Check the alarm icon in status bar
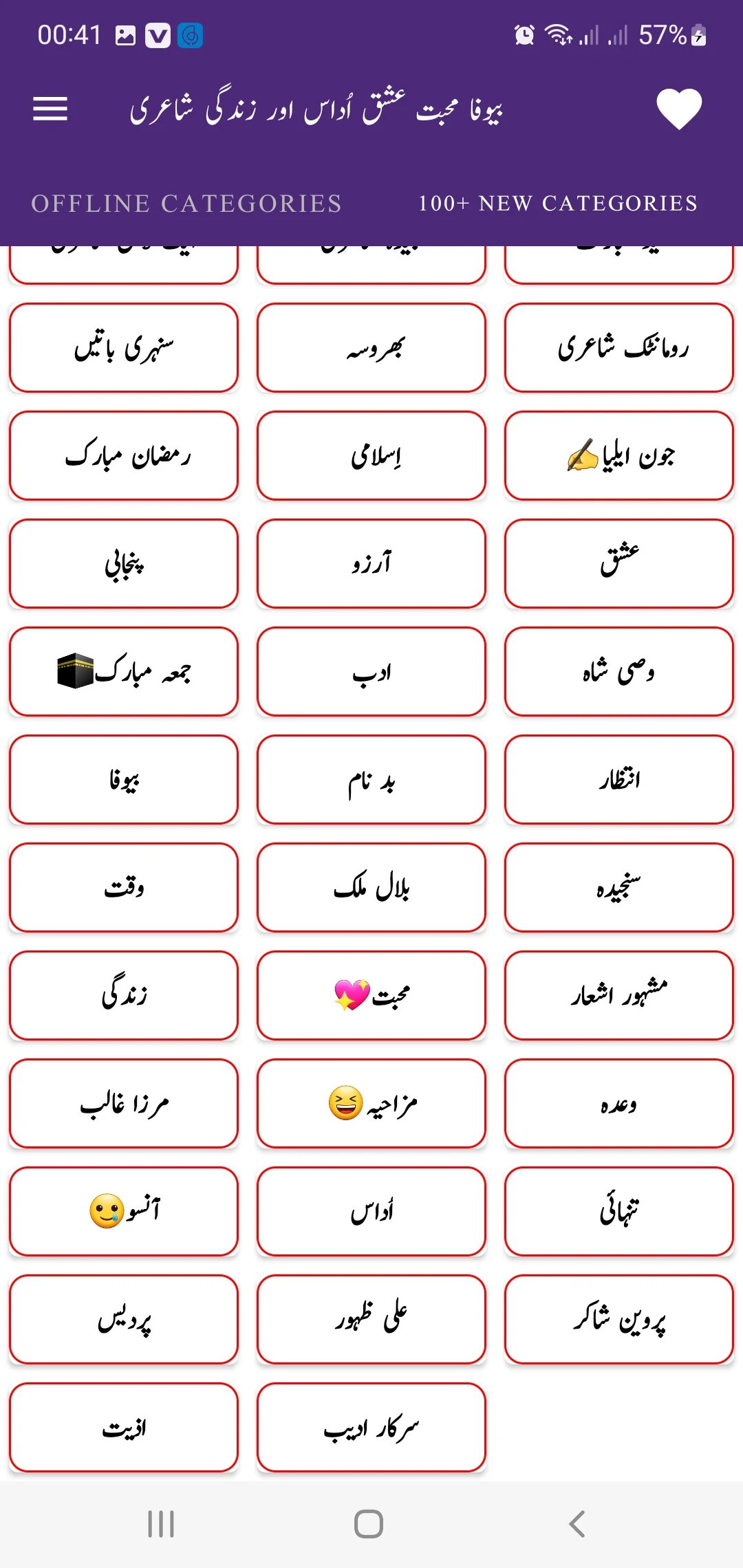 [523, 35]
